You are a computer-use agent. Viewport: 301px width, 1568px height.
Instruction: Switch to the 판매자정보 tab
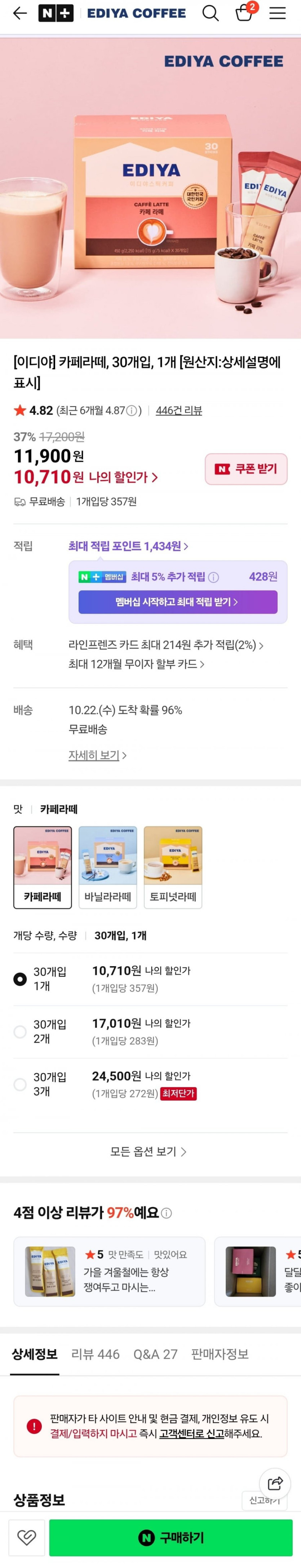point(220,1355)
